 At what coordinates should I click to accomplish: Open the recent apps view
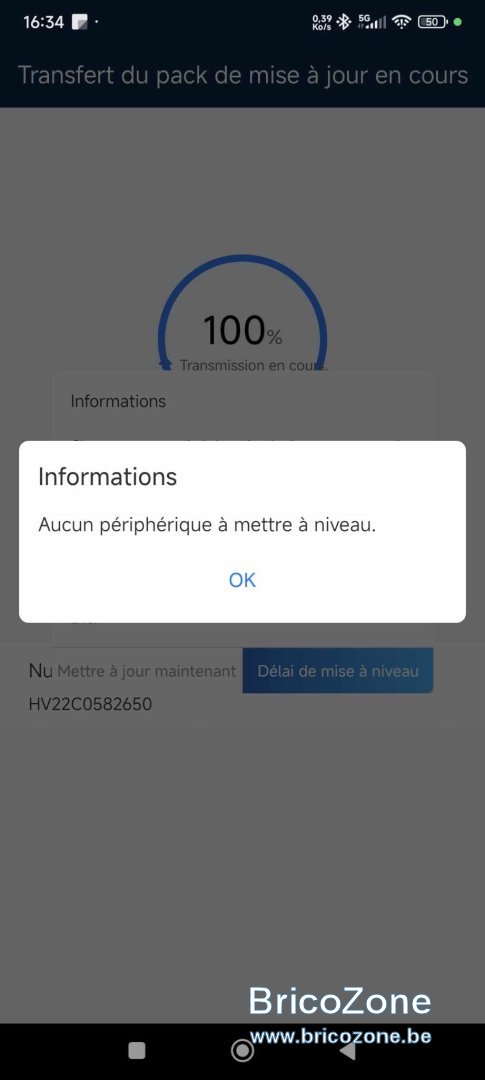pos(137,1050)
